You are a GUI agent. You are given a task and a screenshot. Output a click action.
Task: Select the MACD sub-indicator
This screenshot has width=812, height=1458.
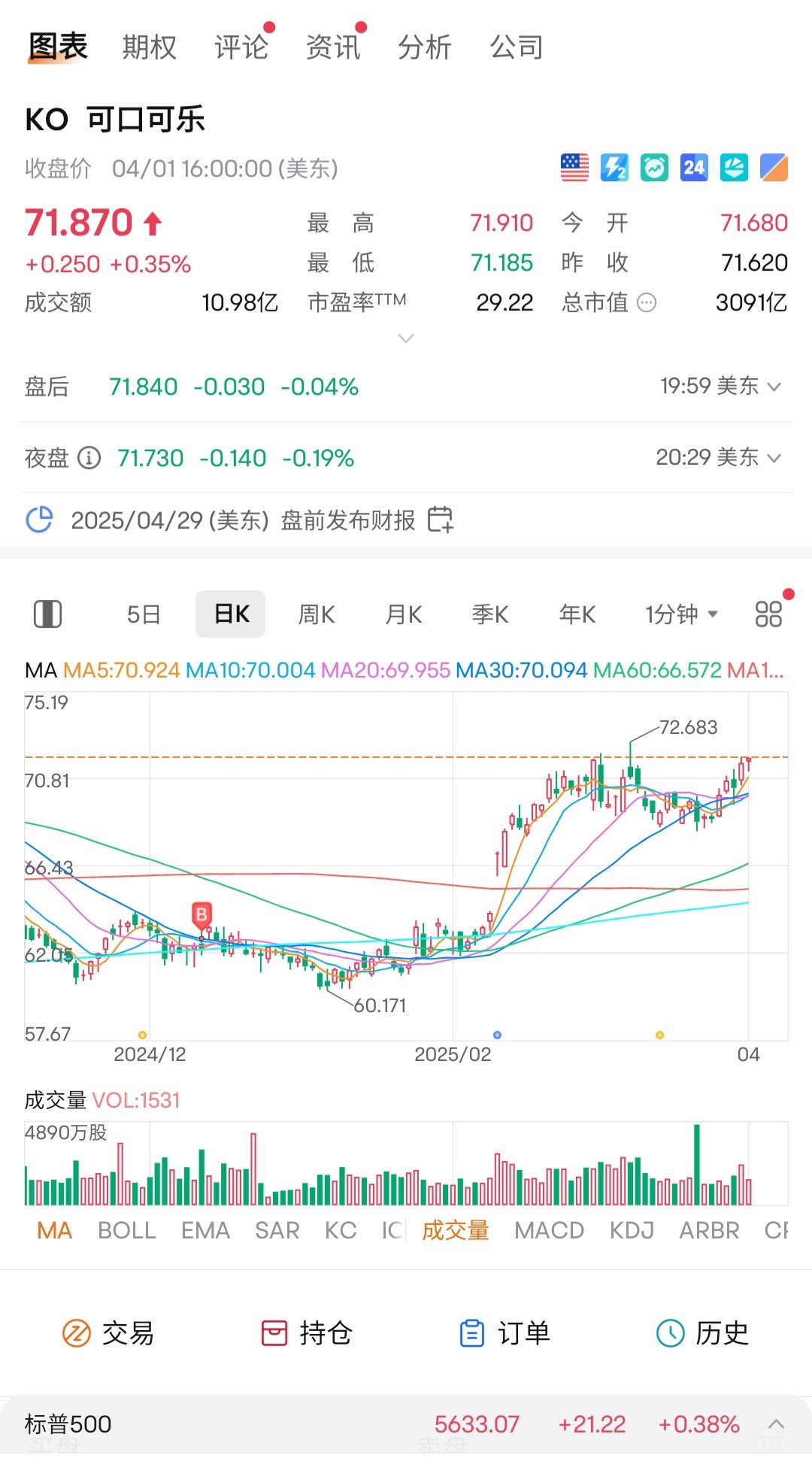[x=549, y=1231]
